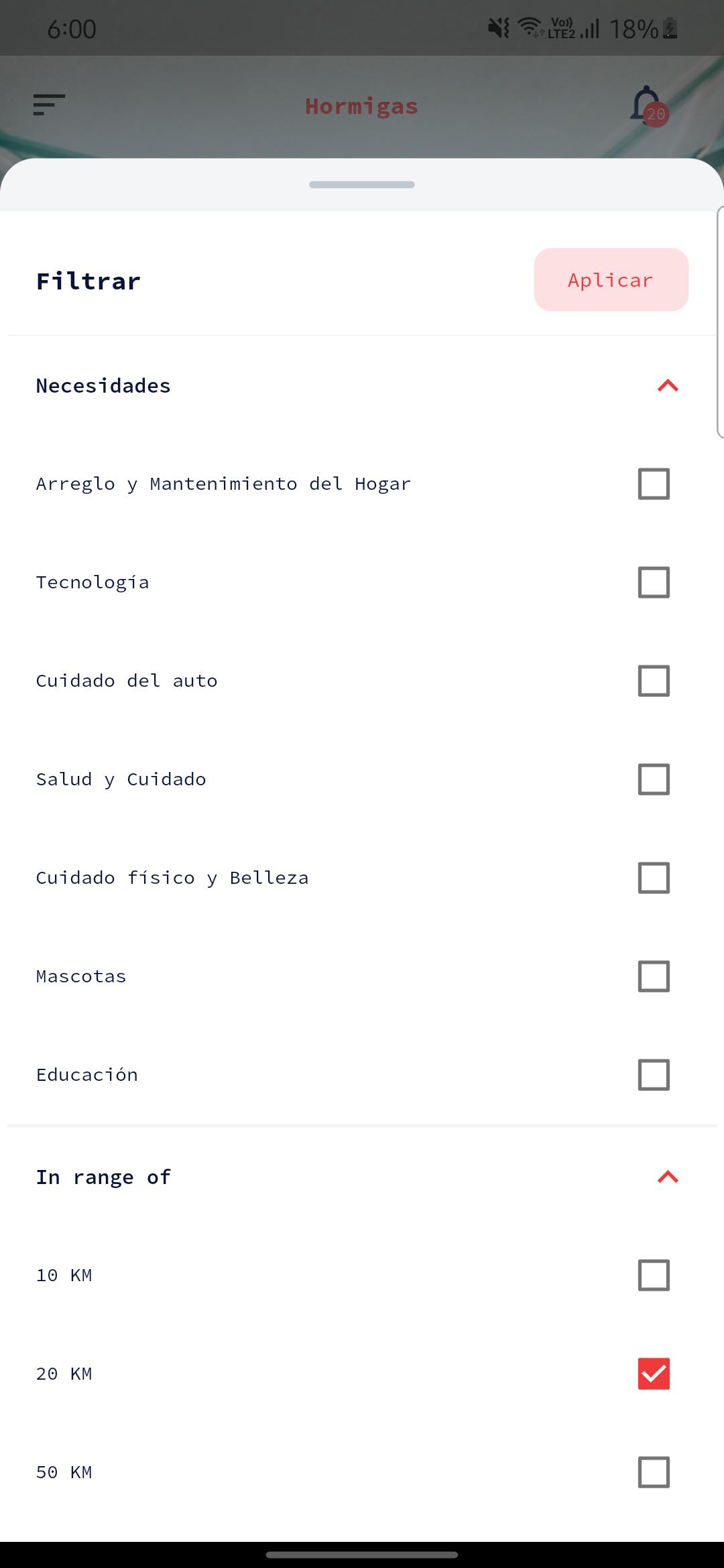Open the side menu button
This screenshot has height=1568, width=724.
[49, 105]
